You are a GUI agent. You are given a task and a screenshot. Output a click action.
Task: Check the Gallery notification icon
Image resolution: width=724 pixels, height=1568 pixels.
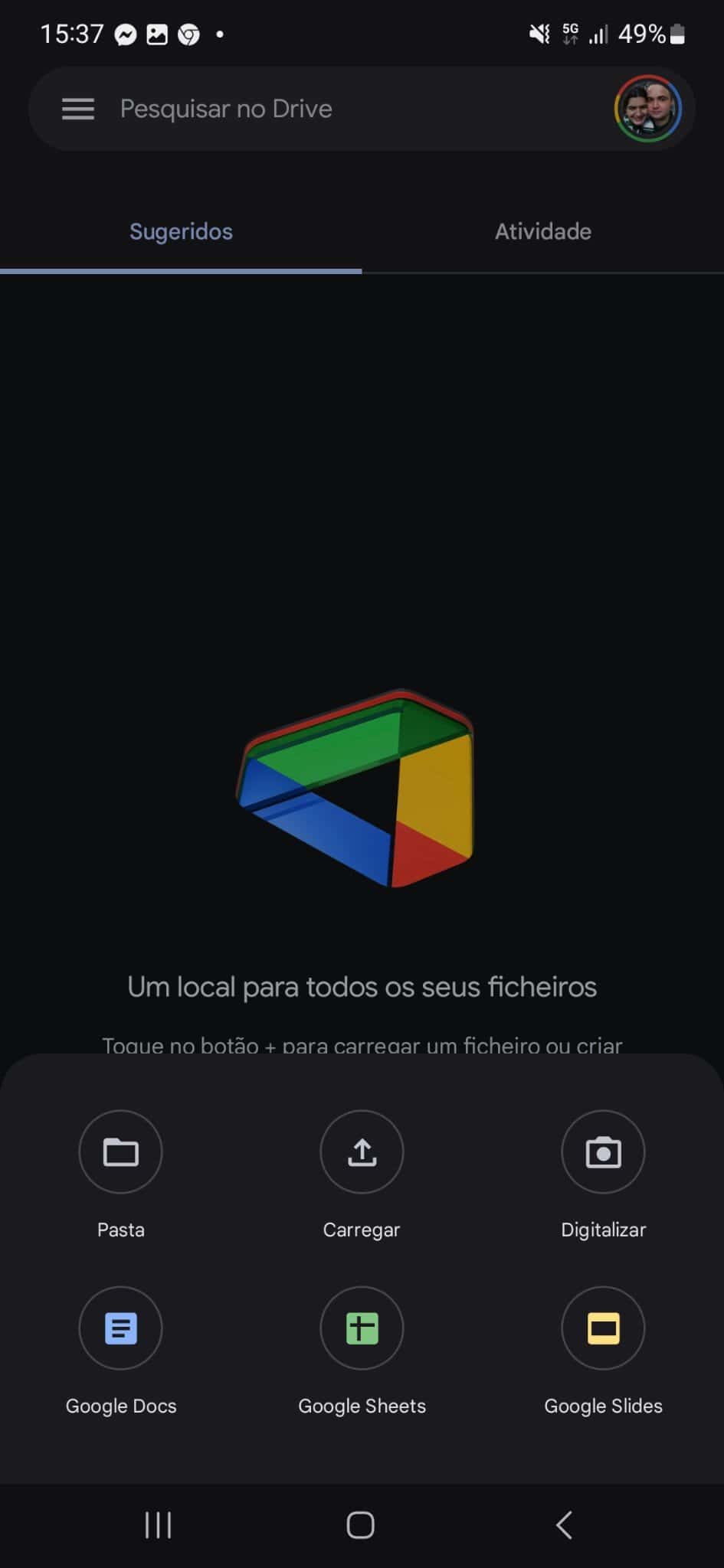tap(156, 34)
